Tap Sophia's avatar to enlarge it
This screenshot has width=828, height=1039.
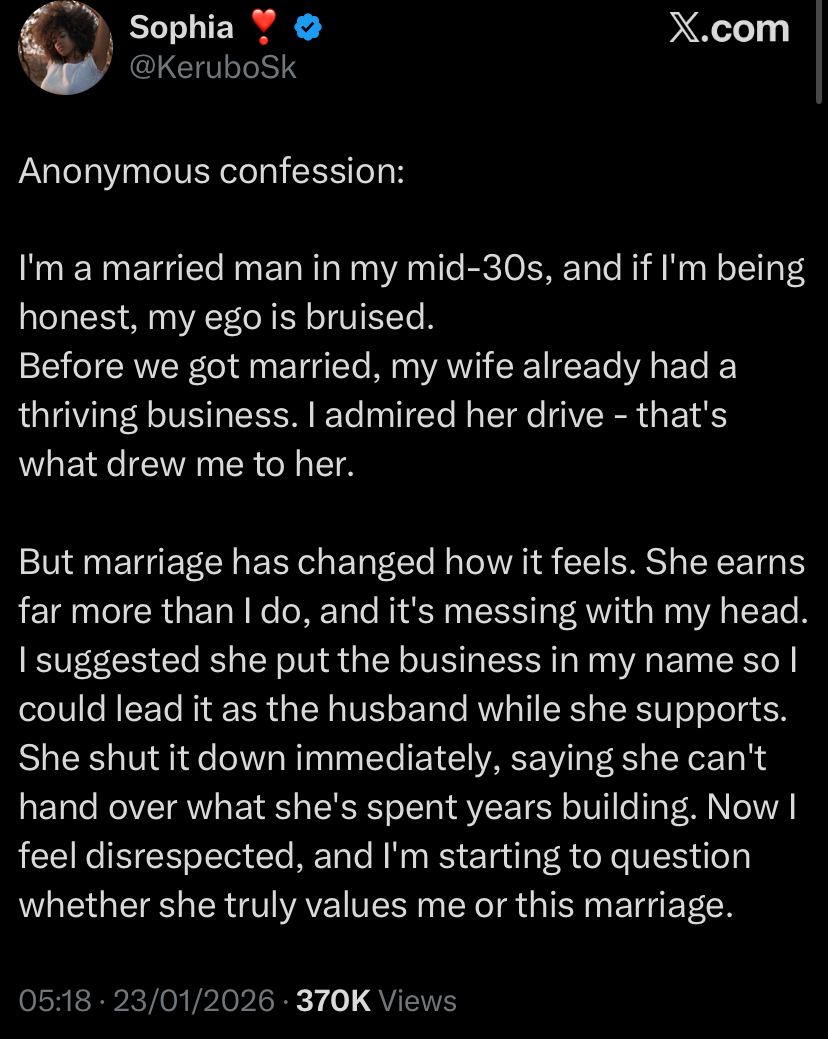point(65,47)
